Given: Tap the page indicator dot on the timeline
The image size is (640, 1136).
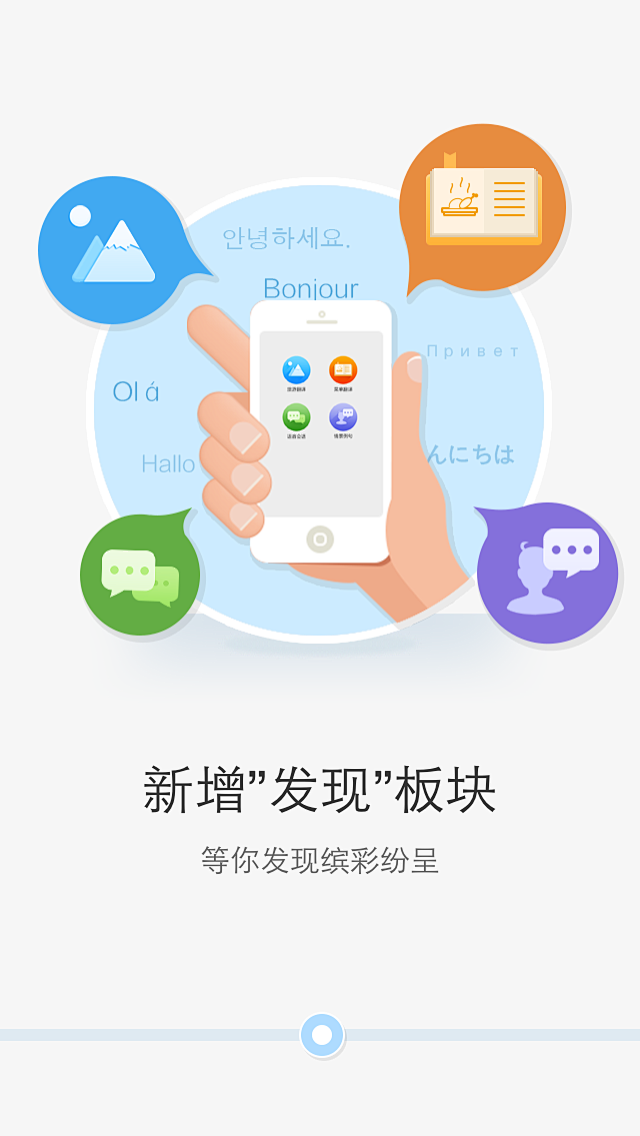Looking at the screenshot, I should [x=322, y=1035].
